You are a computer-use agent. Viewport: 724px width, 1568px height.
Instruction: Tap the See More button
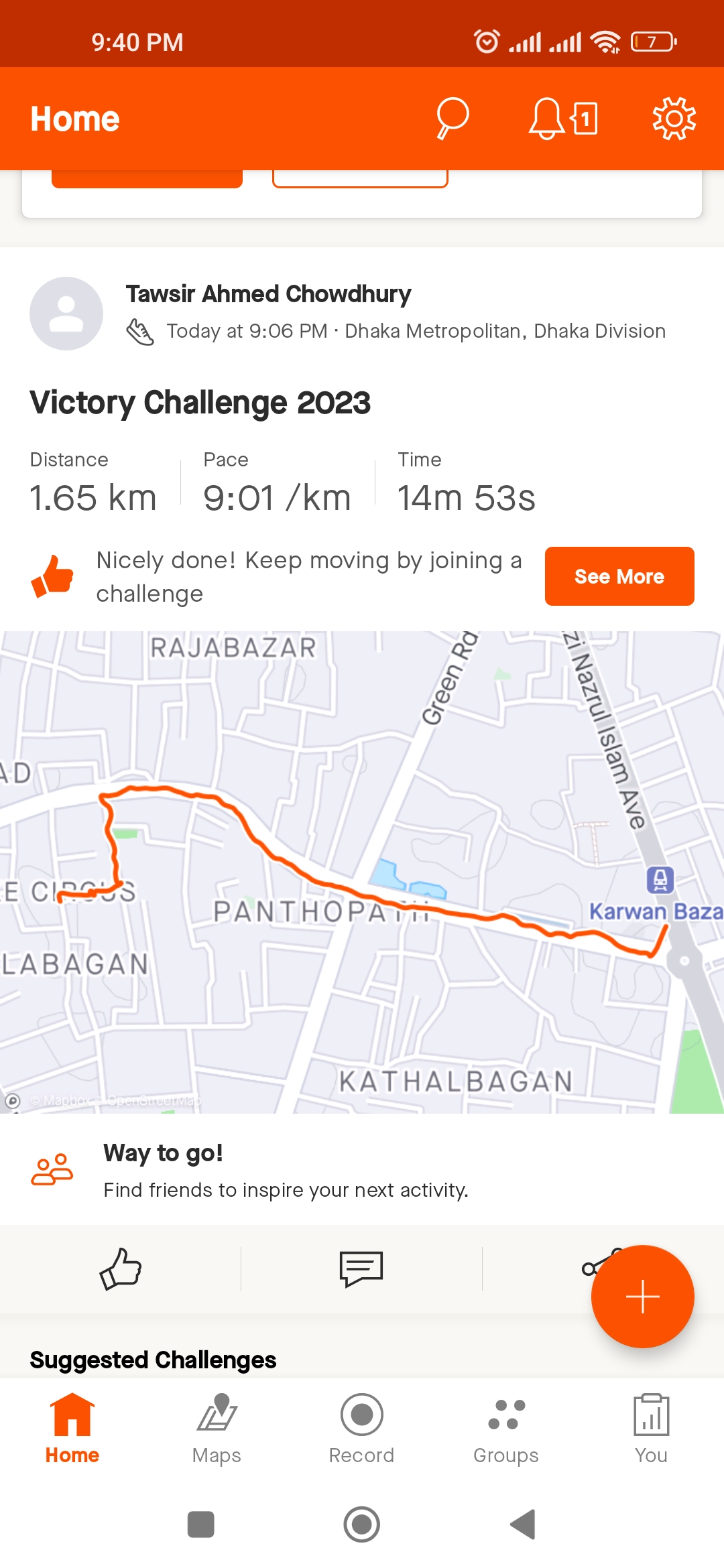point(619,576)
